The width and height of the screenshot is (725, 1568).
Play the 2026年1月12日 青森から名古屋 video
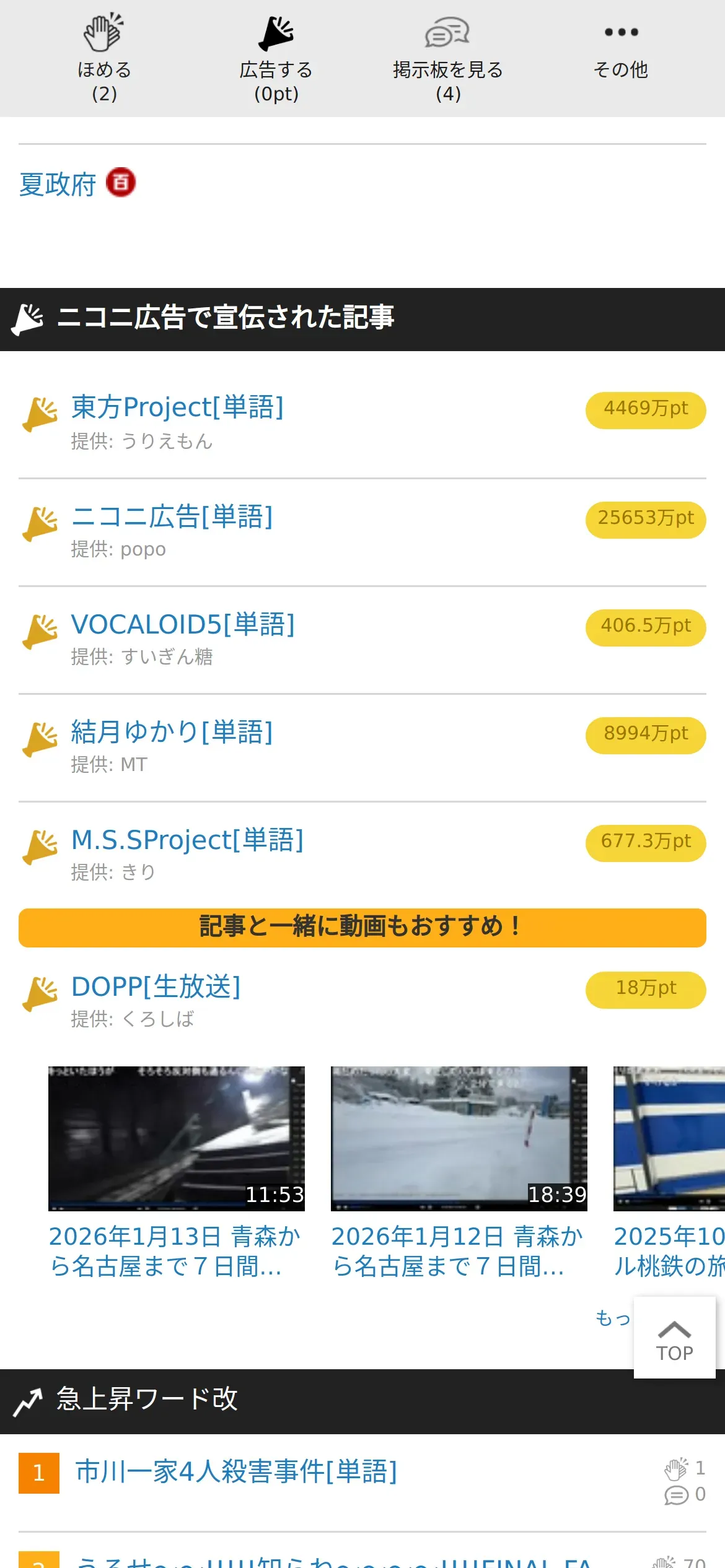coord(459,1138)
